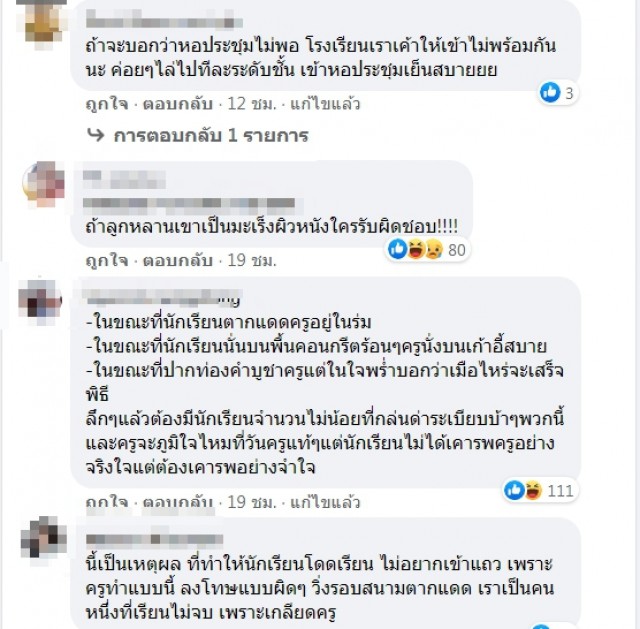Open profile picture of the มะเร็งผิวหนัง commenter

click(43, 183)
